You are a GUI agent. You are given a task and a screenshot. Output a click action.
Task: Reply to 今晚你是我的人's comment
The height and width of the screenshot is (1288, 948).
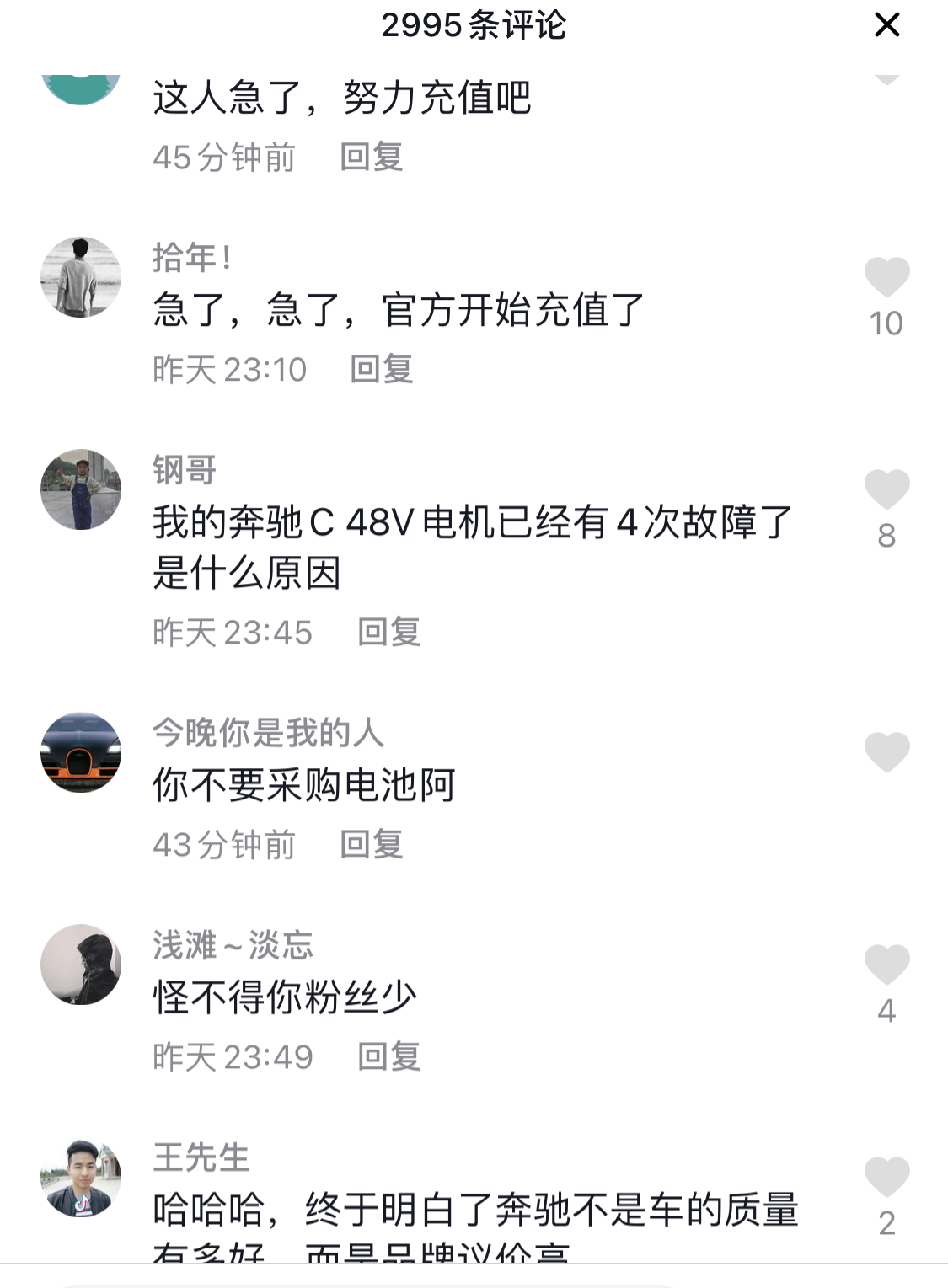point(371,845)
